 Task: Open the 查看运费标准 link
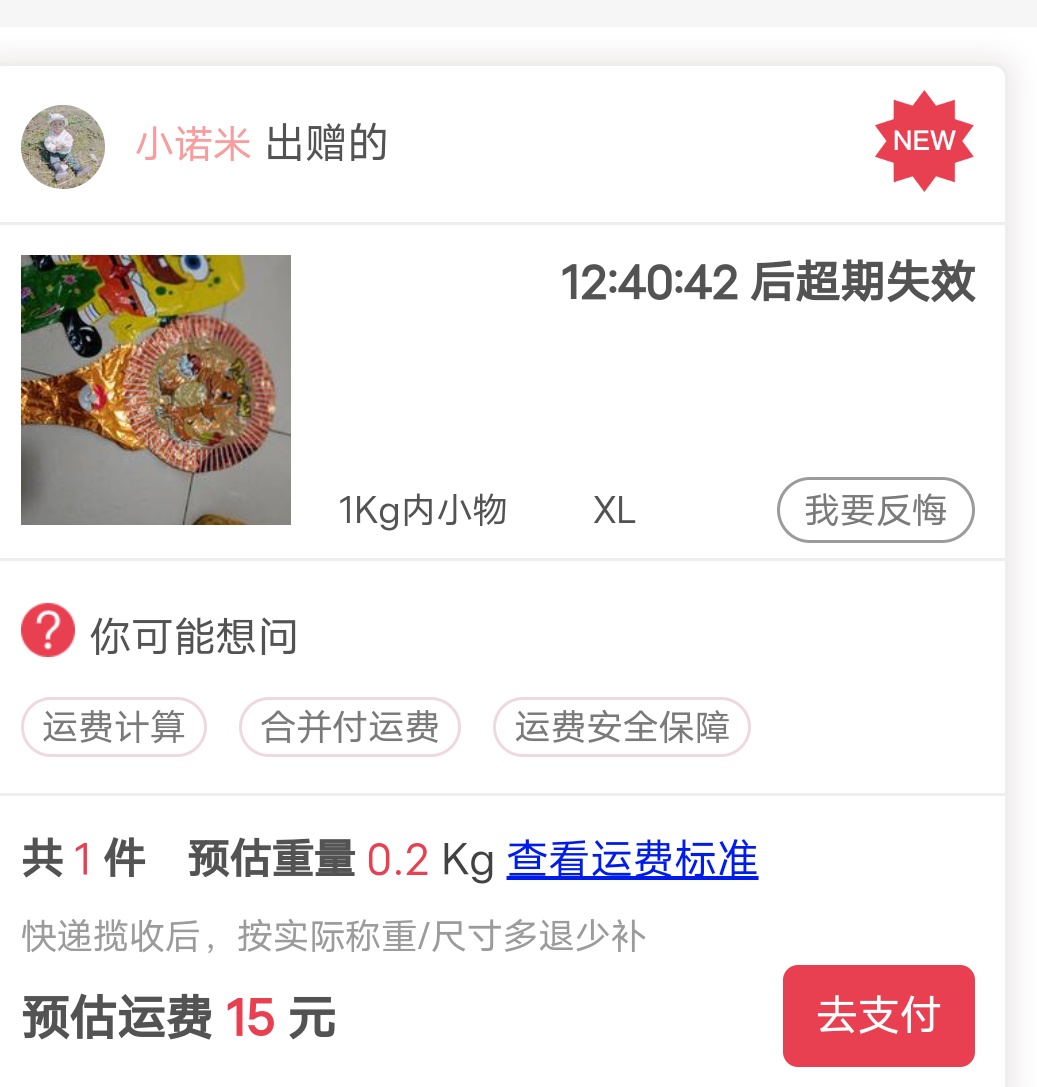click(632, 859)
